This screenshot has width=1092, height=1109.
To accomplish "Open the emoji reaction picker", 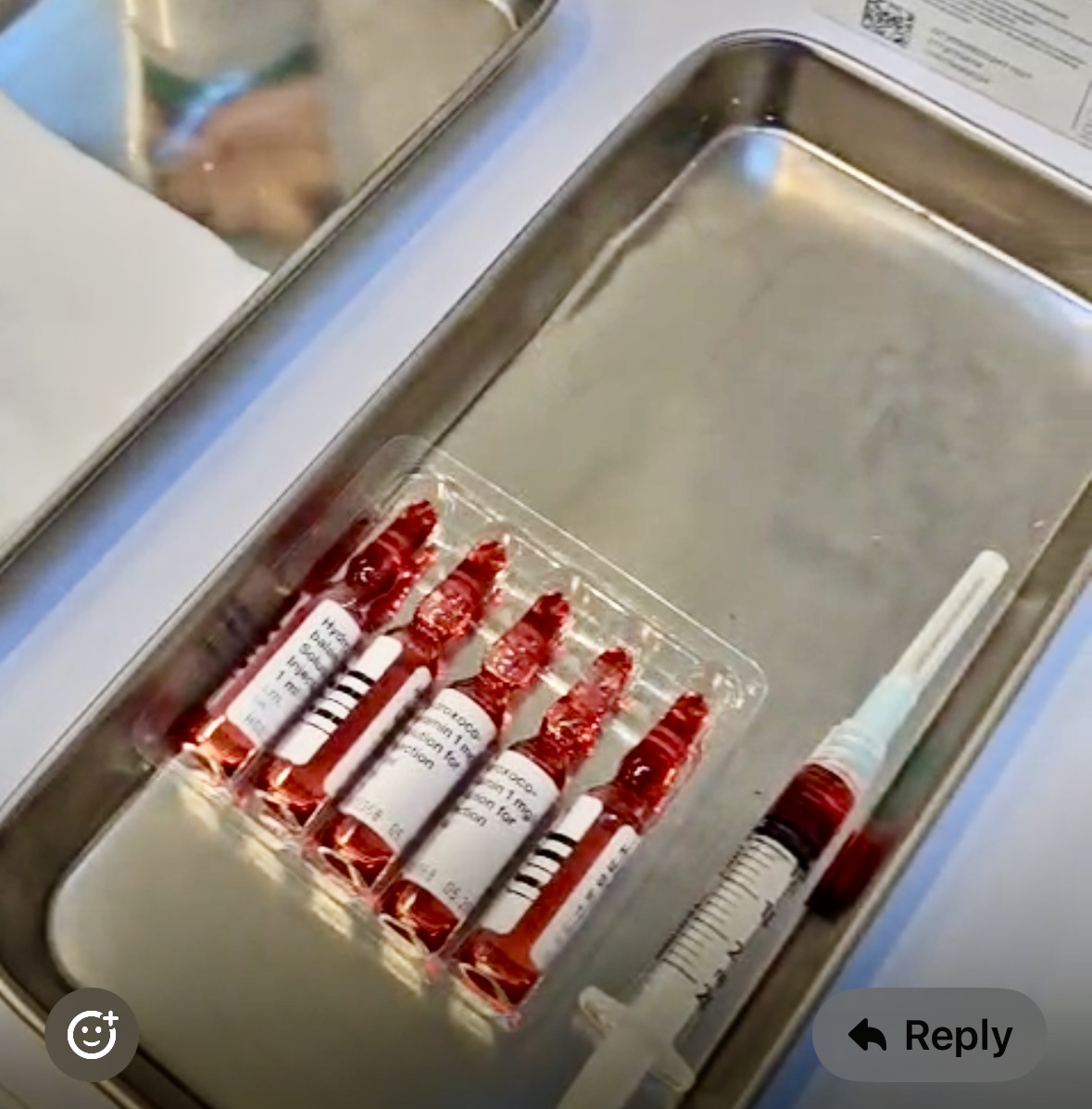I will (x=92, y=1035).
